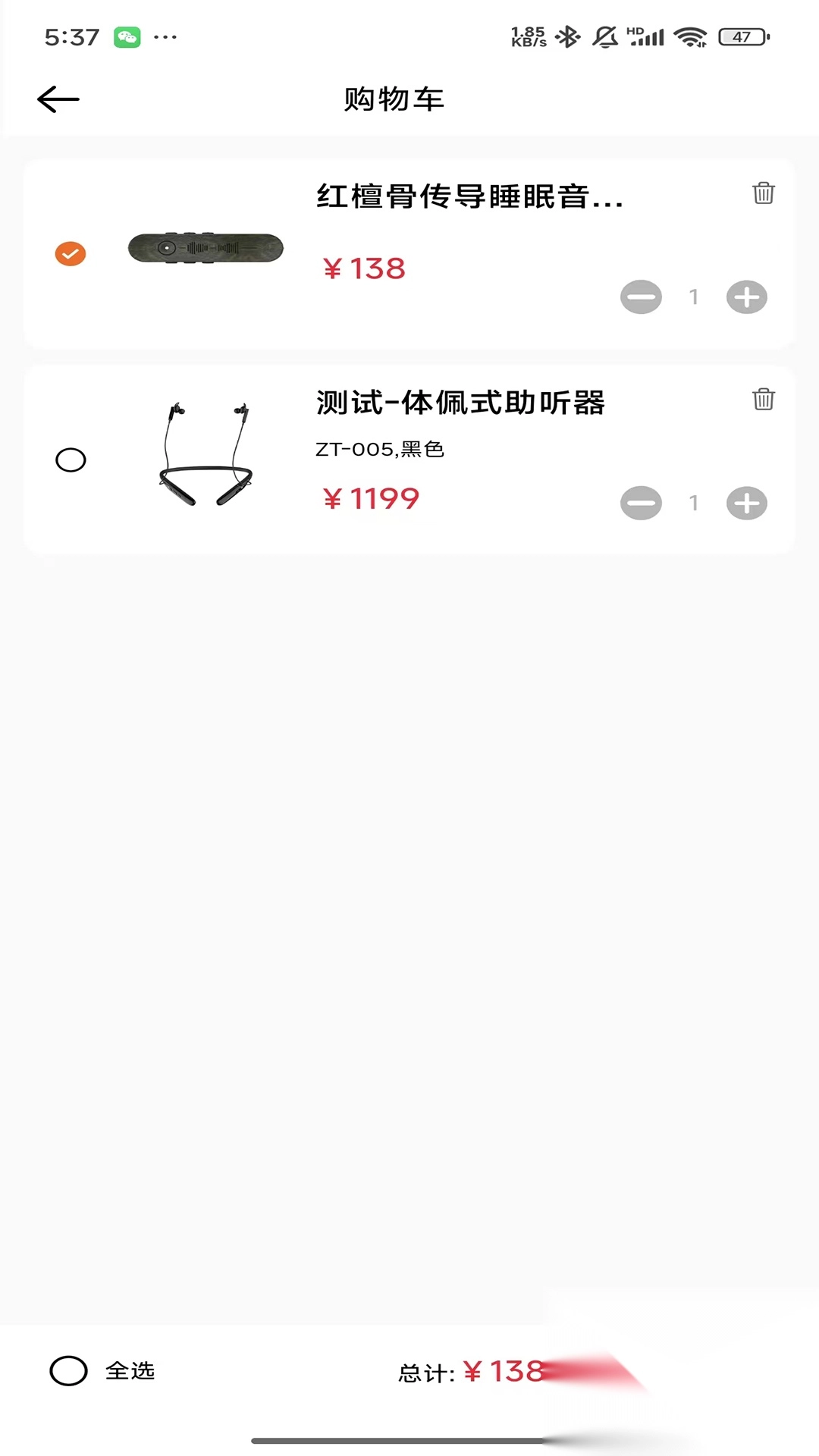Delete the 测试-体佩式助听器 item via trash icon
819x1456 pixels.
tap(763, 400)
